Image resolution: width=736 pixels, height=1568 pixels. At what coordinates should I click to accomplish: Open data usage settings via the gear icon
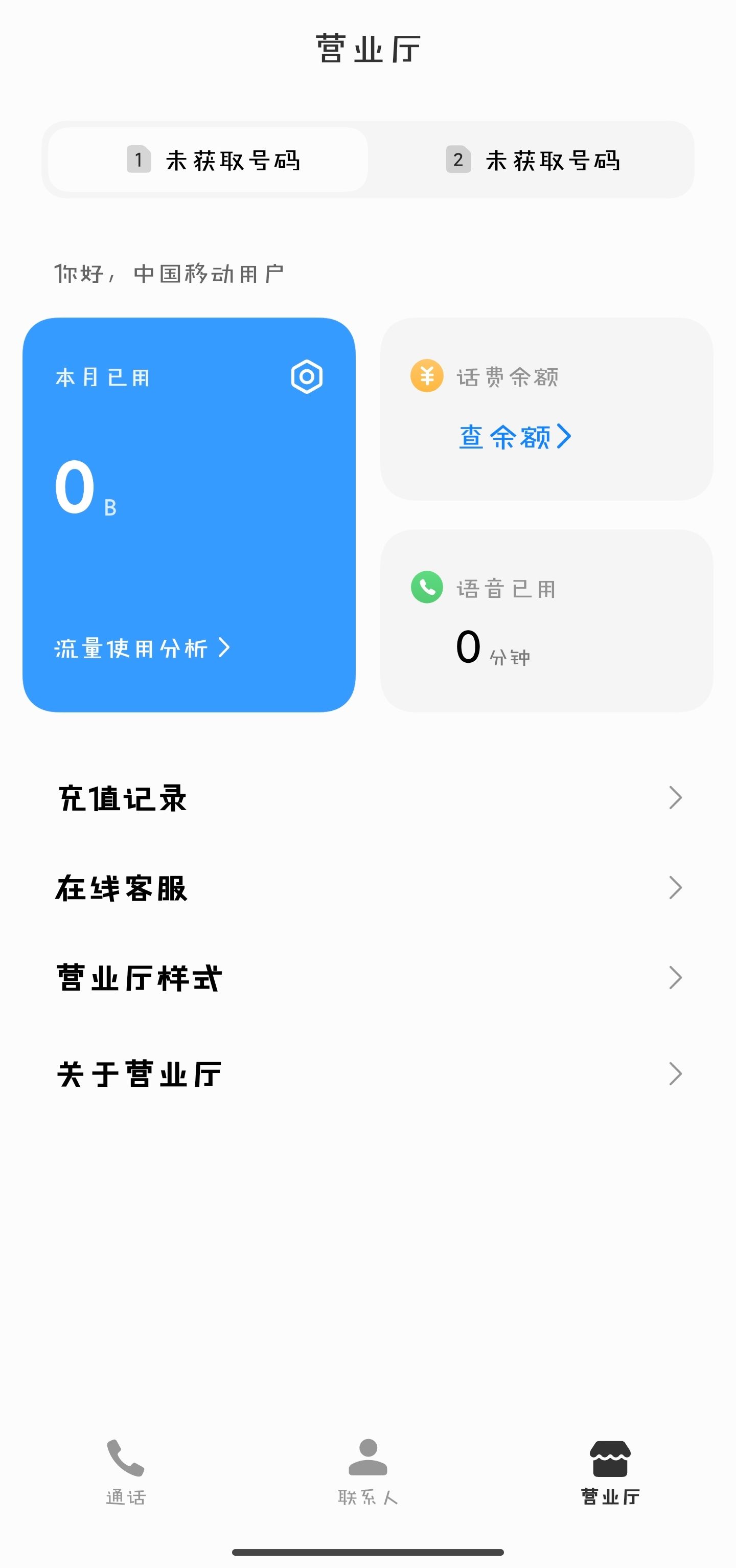pos(308,377)
